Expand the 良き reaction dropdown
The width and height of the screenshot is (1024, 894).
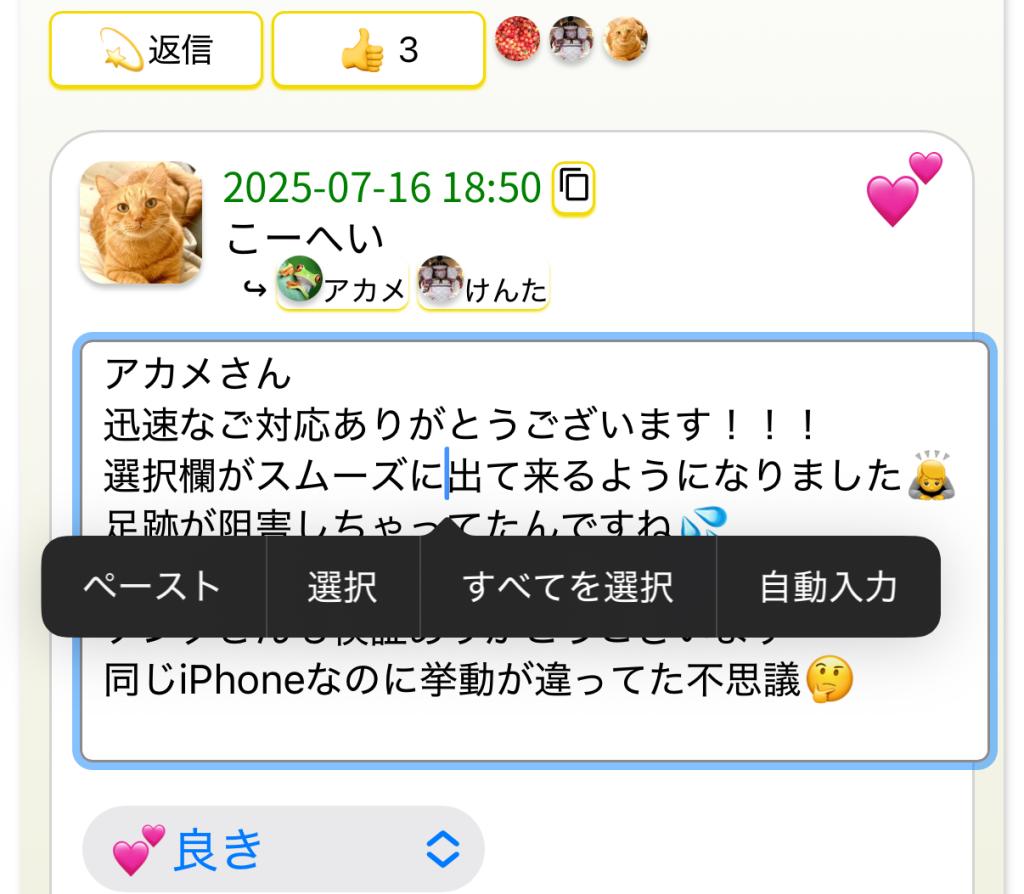coord(283,849)
